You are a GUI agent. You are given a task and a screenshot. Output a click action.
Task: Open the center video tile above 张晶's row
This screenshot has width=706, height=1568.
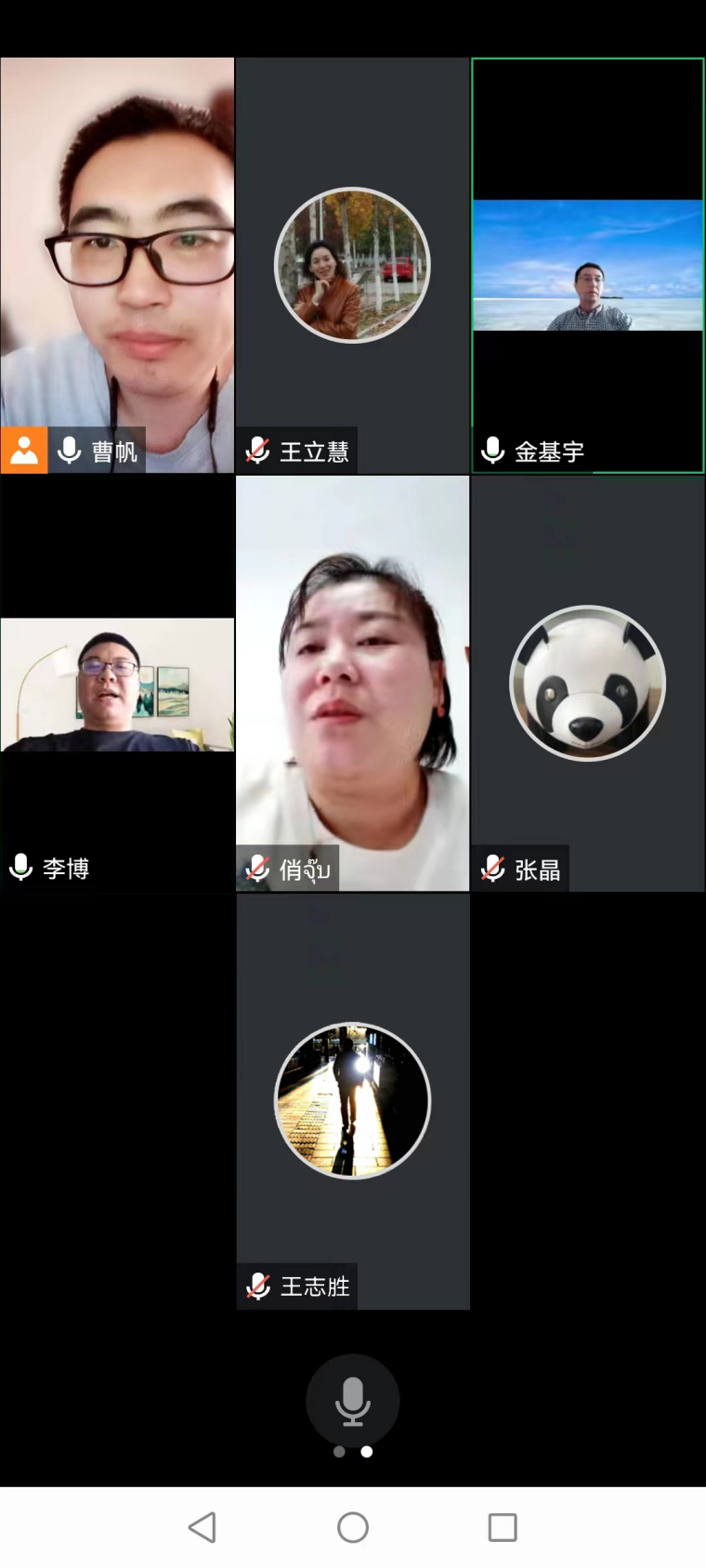(x=352, y=684)
